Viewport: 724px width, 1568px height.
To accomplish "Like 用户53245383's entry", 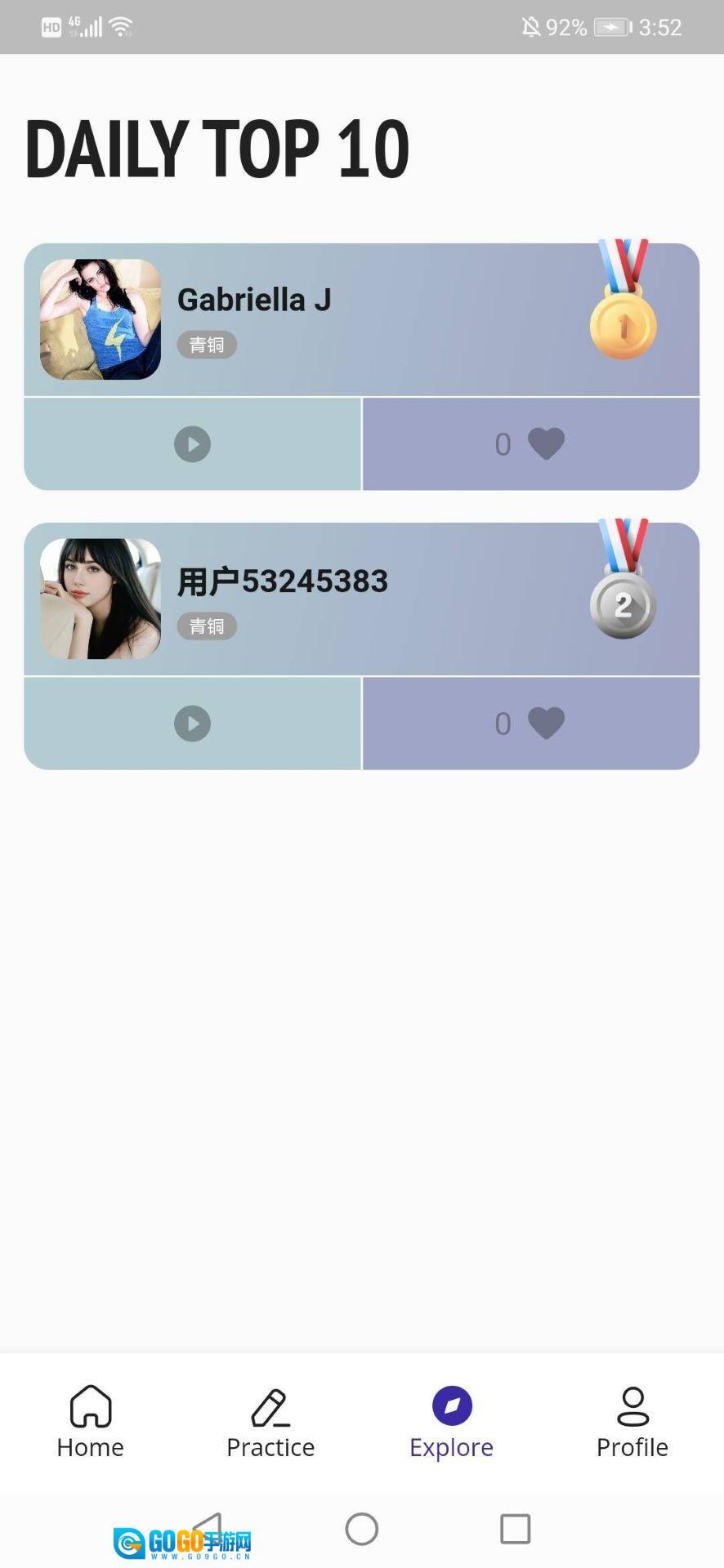I will (546, 724).
